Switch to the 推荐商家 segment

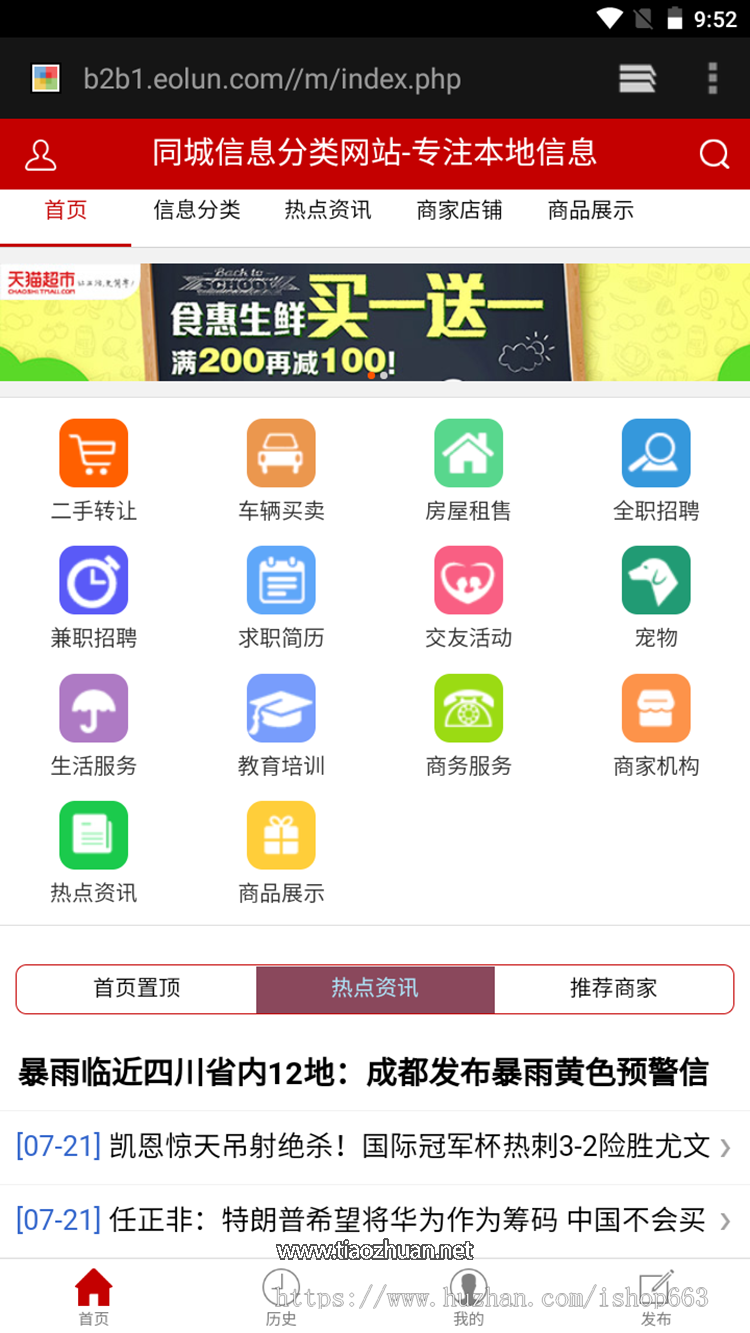coord(613,988)
